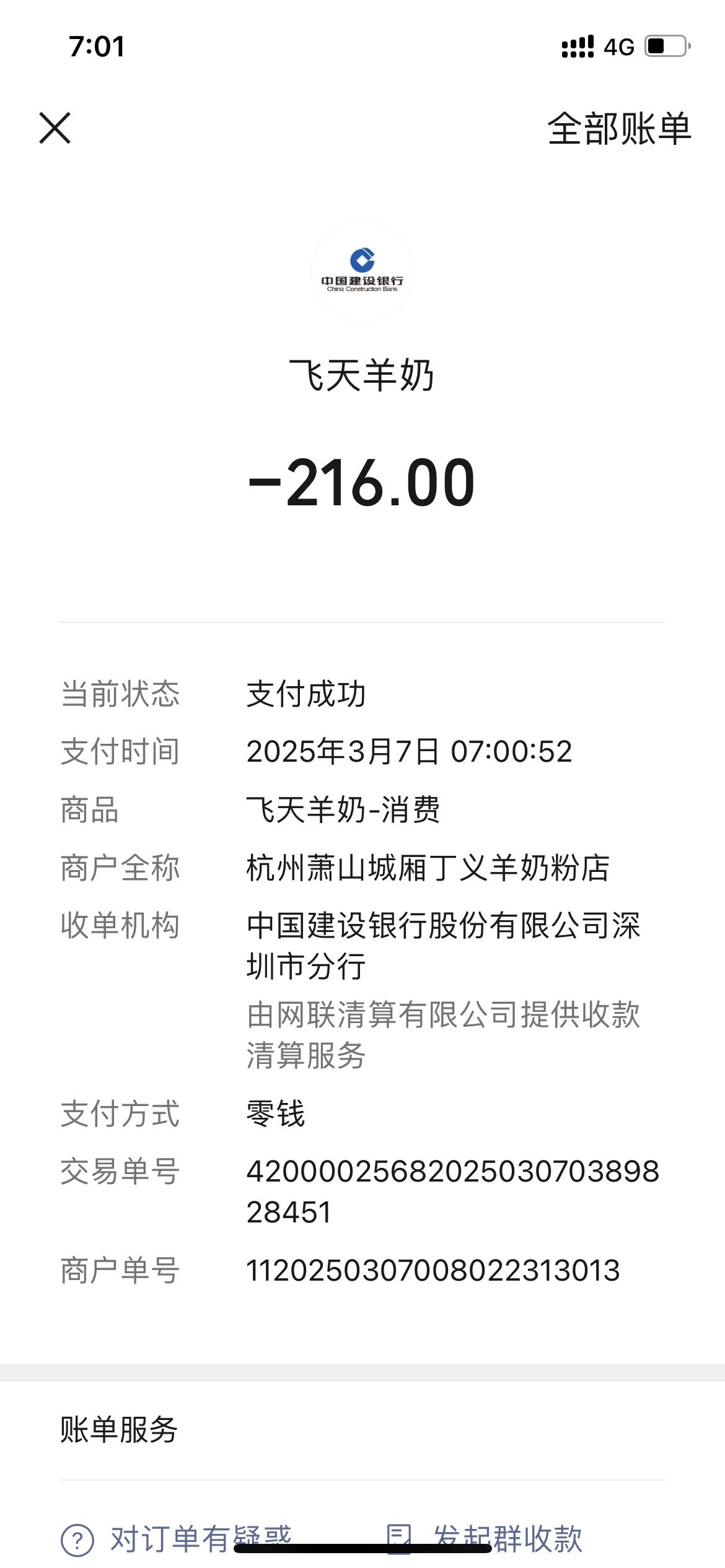Open 全部账单 (all bills)
The width and height of the screenshot is (725, 1568).
pos(618,129)
